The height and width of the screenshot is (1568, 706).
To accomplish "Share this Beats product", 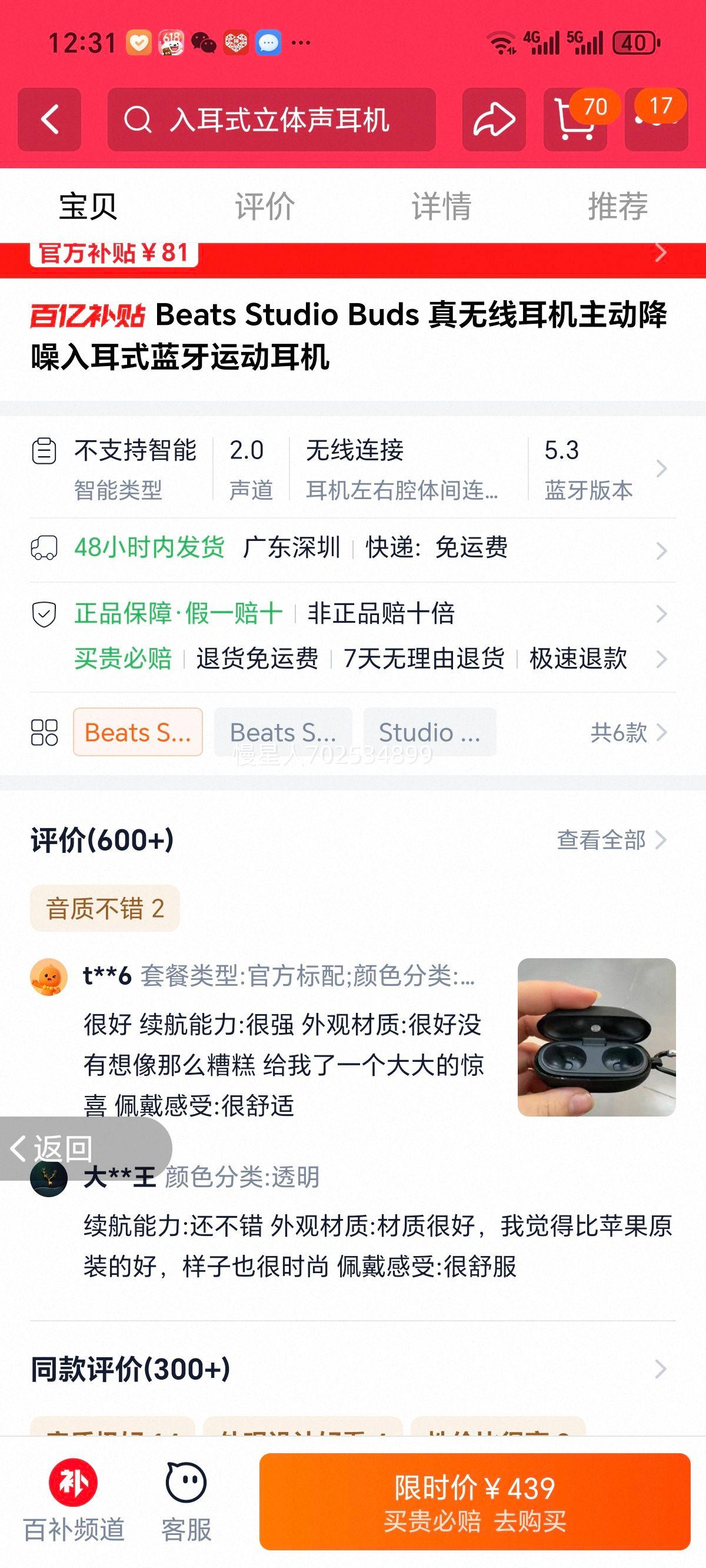I will (494, 119).
